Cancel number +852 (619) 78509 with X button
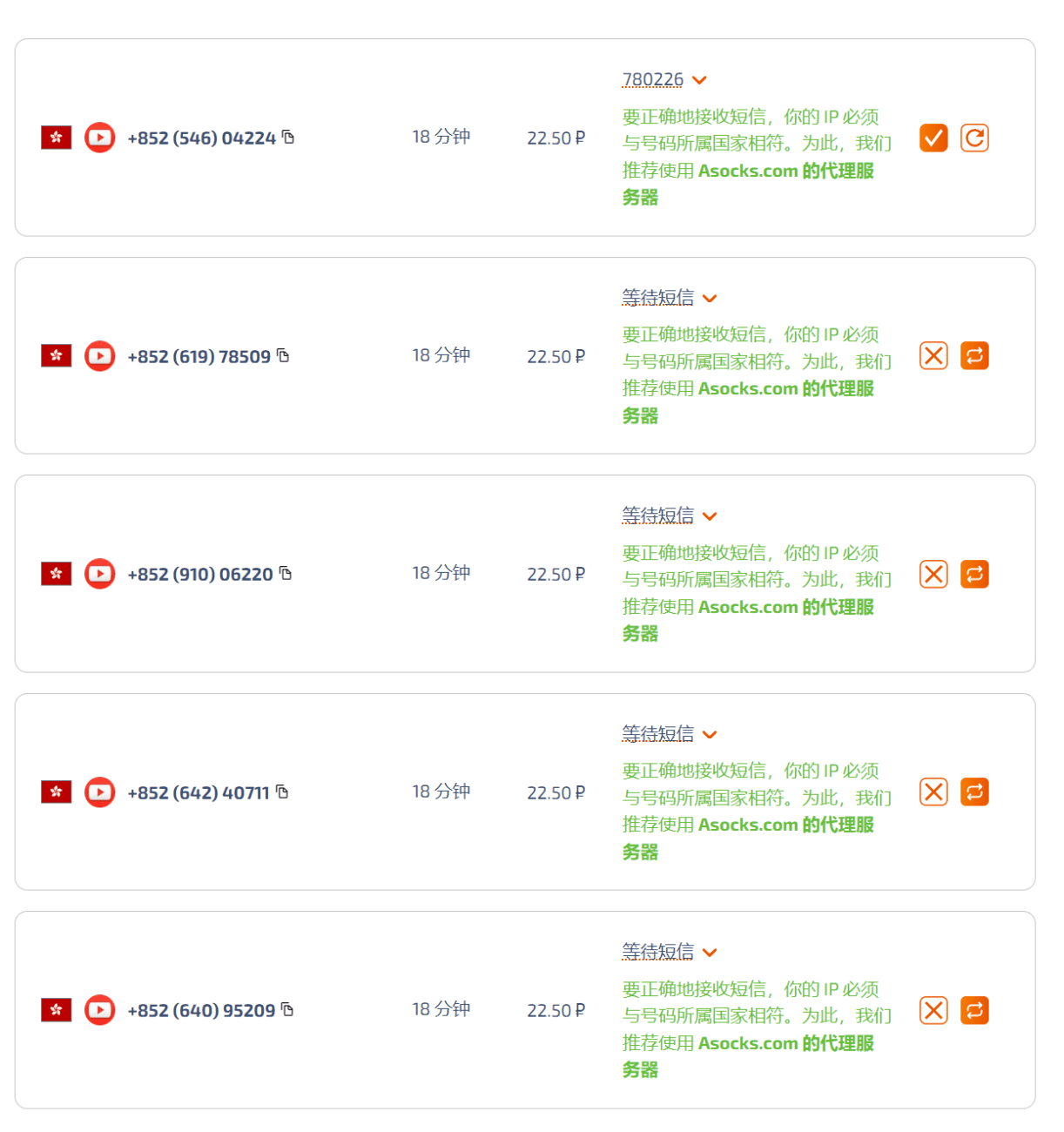Viewport: 1064px width, 1132px height. 933,355
